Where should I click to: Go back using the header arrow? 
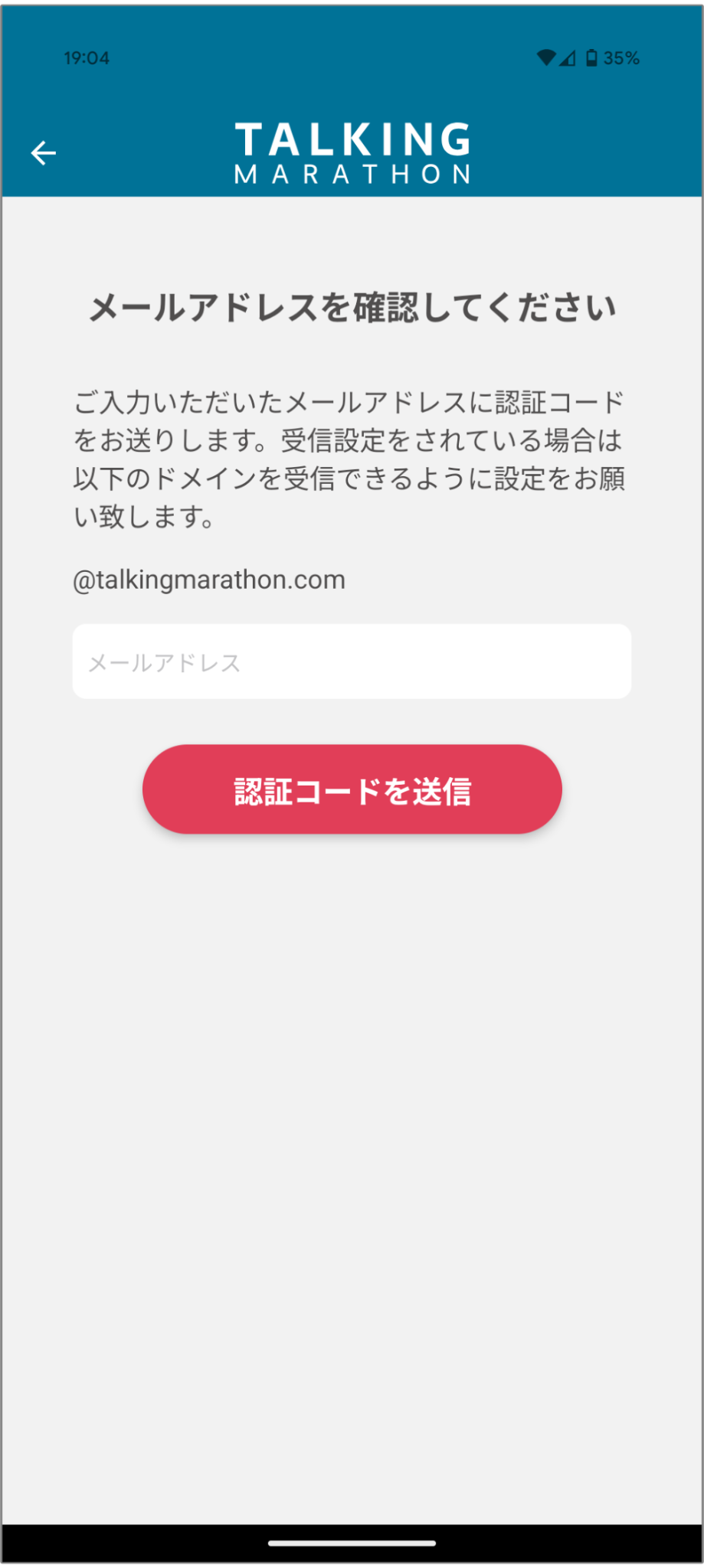click(44, 153)
